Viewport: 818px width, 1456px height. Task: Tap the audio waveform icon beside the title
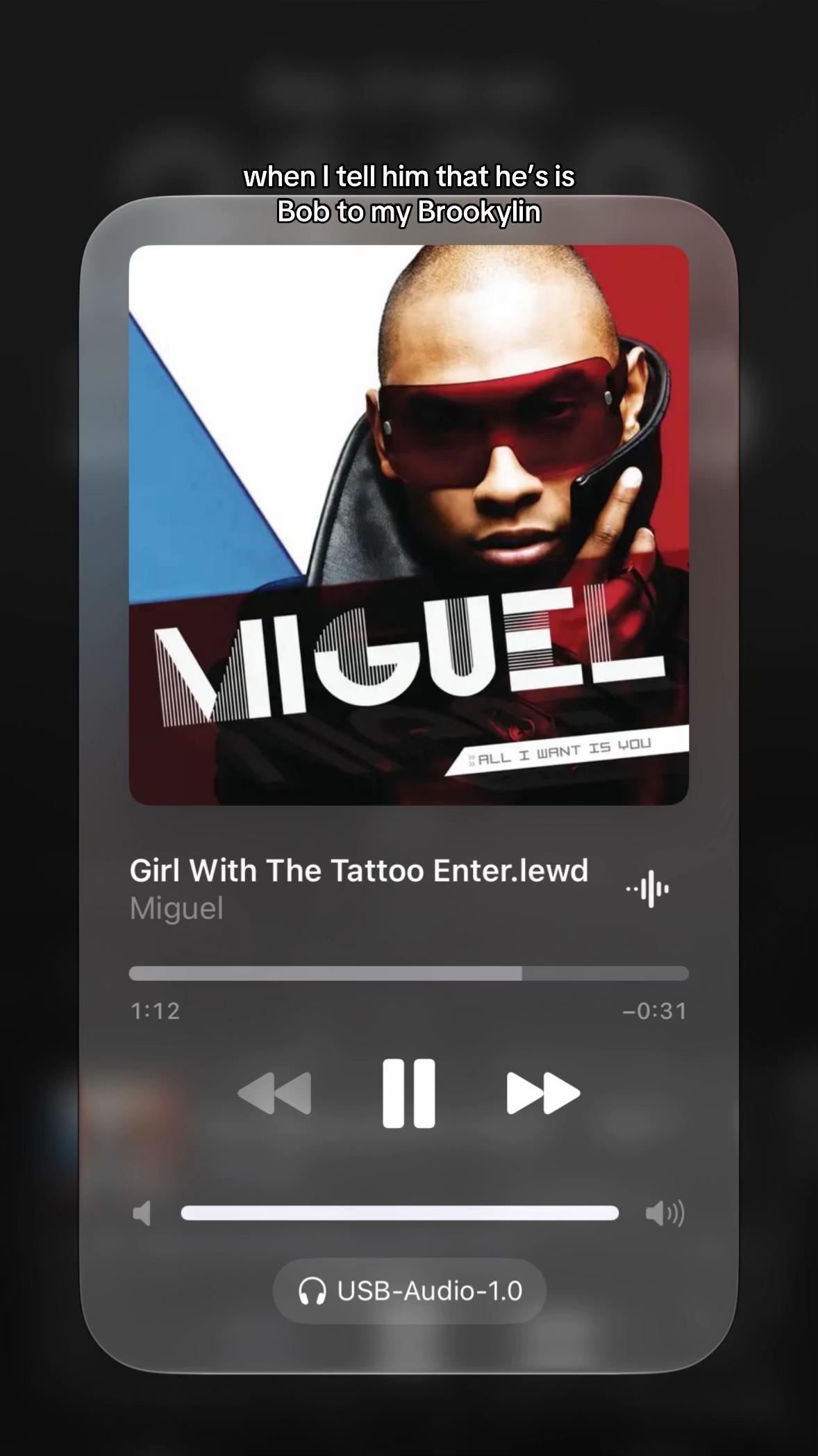[x=648, y=888]
